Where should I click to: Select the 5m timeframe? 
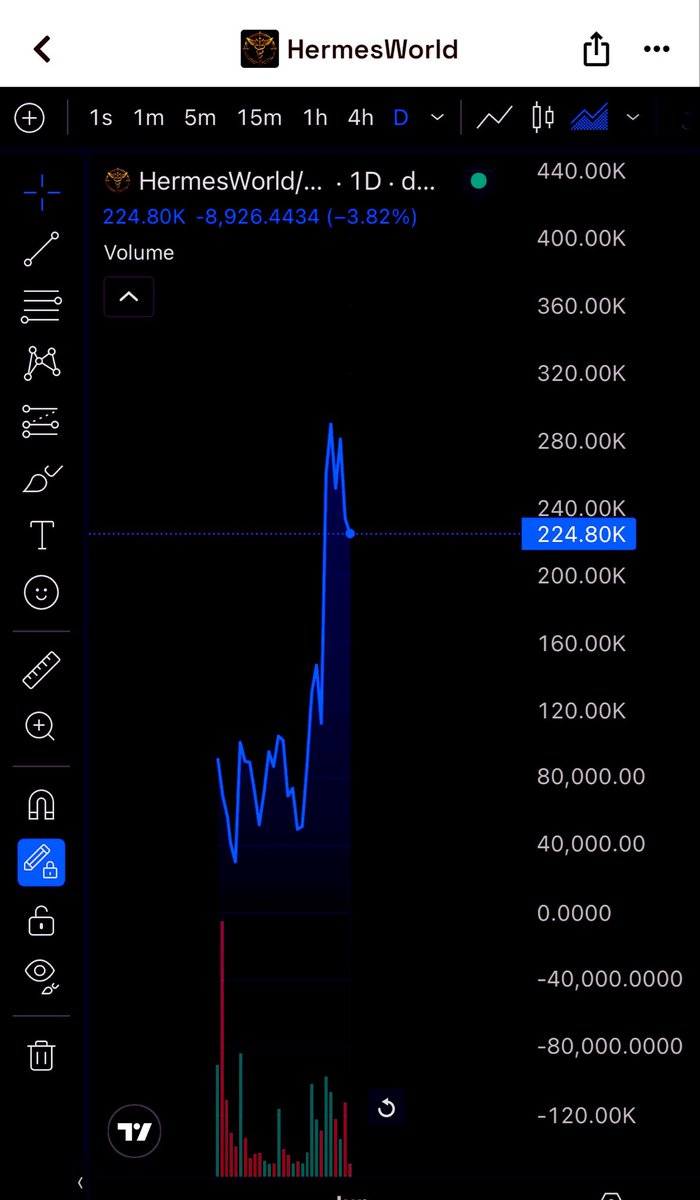200,118
